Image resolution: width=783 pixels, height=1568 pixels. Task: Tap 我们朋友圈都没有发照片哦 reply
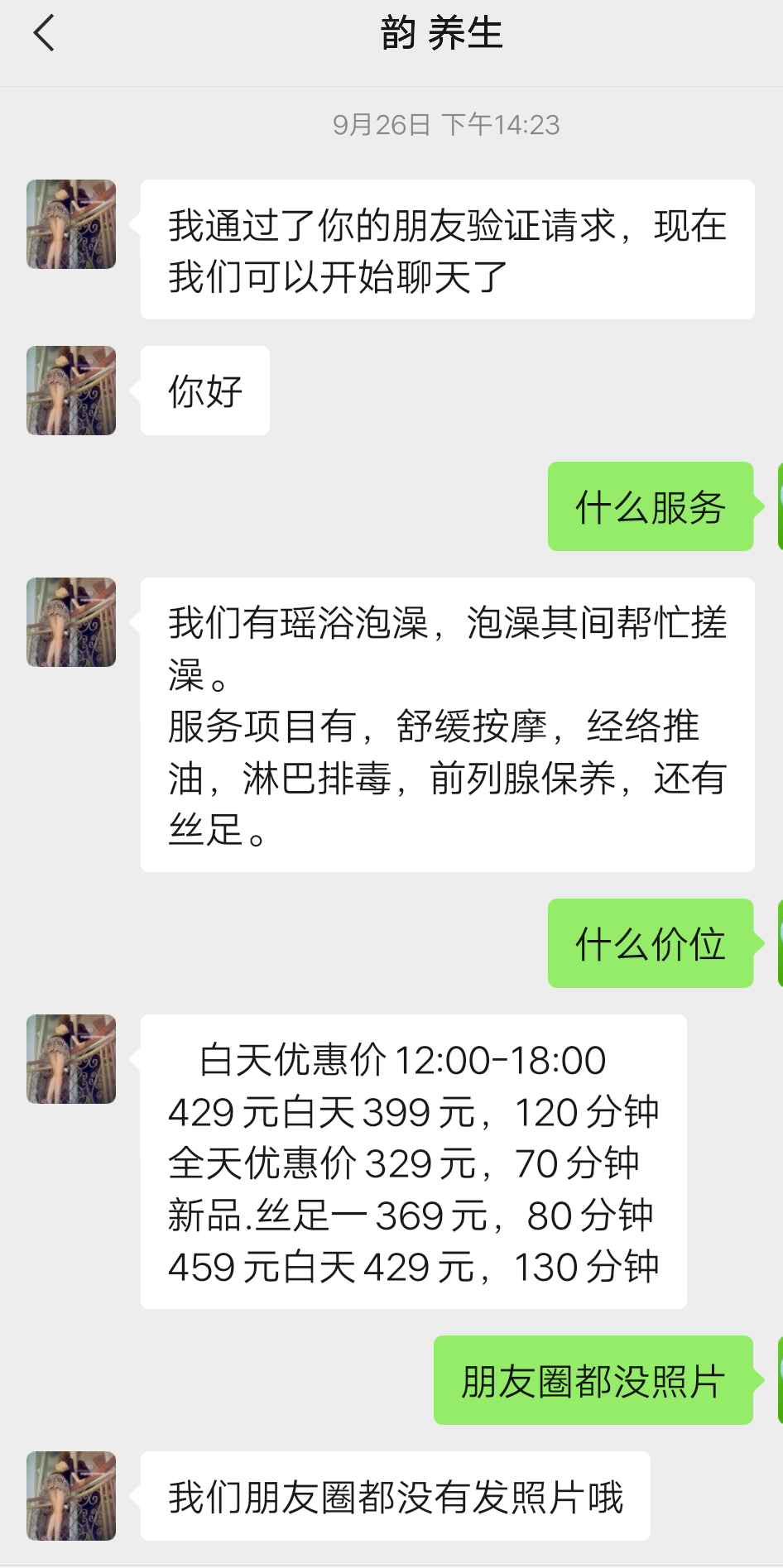(397, 1494)
